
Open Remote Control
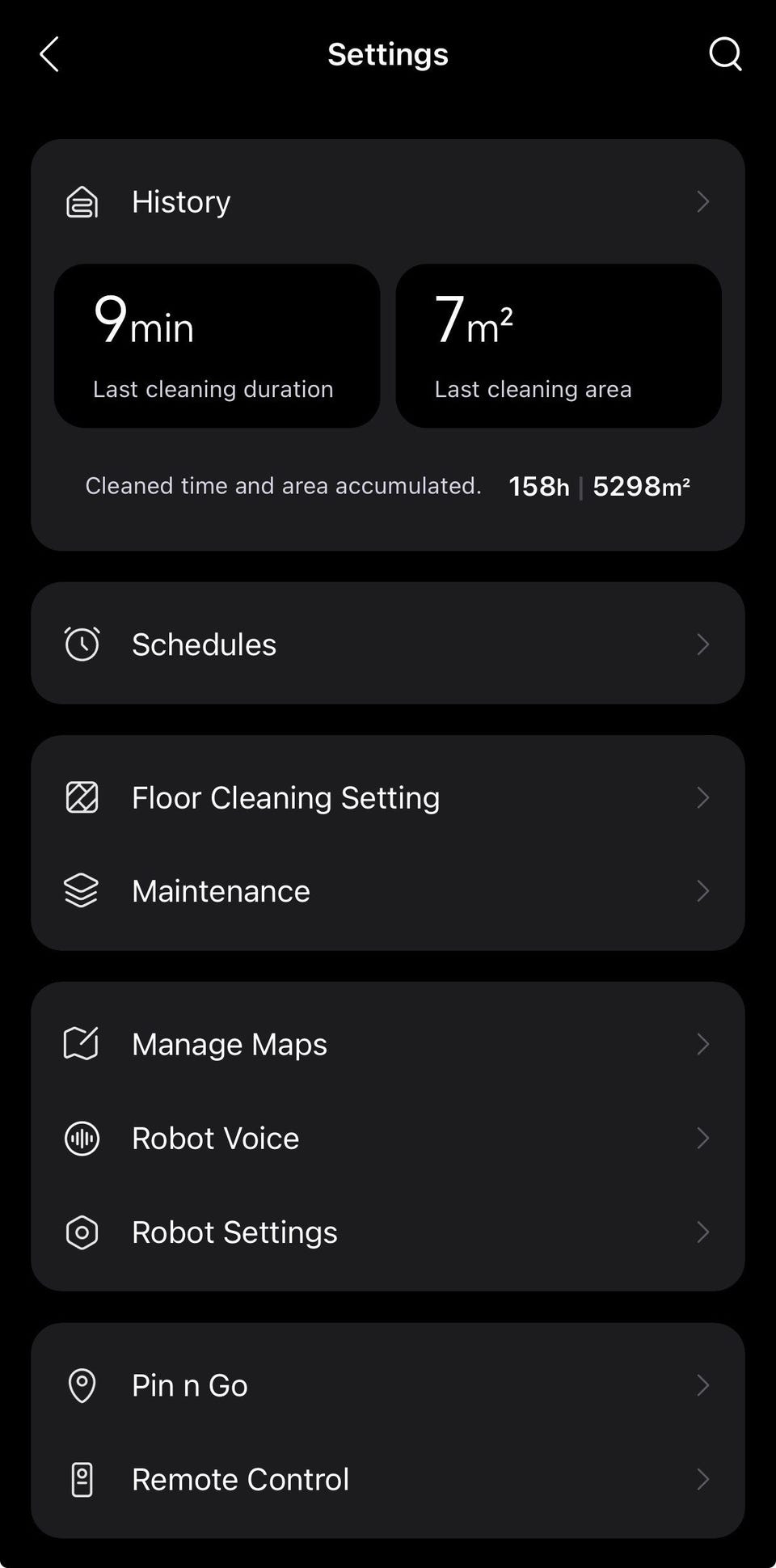388,1479
